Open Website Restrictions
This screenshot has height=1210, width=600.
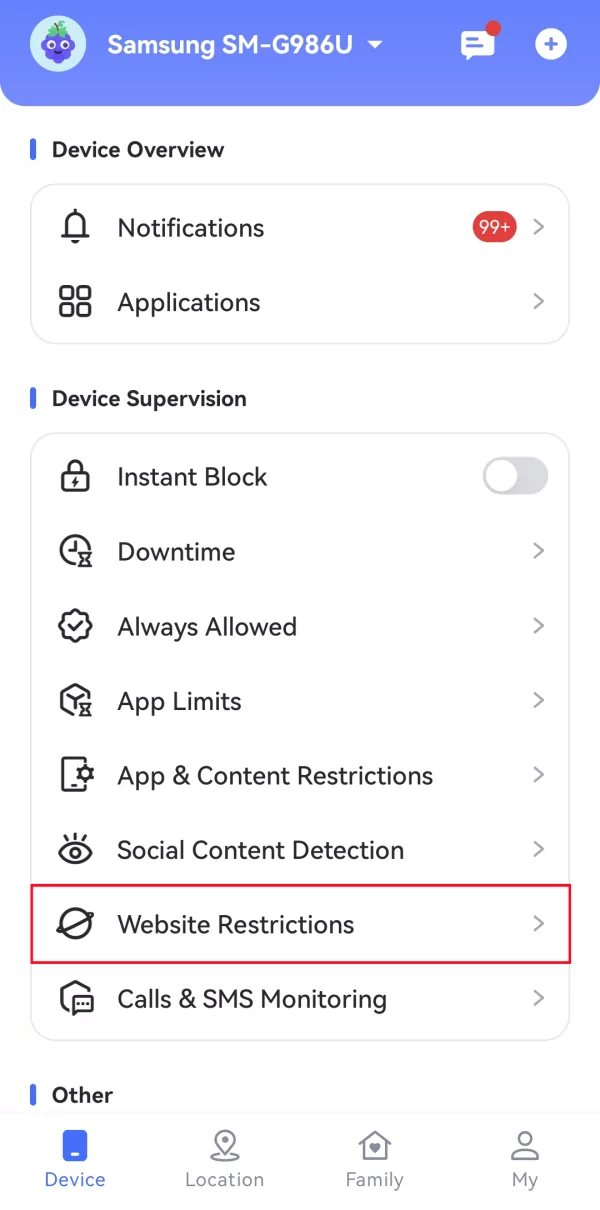pyautogui.click(x=300, y=924)
